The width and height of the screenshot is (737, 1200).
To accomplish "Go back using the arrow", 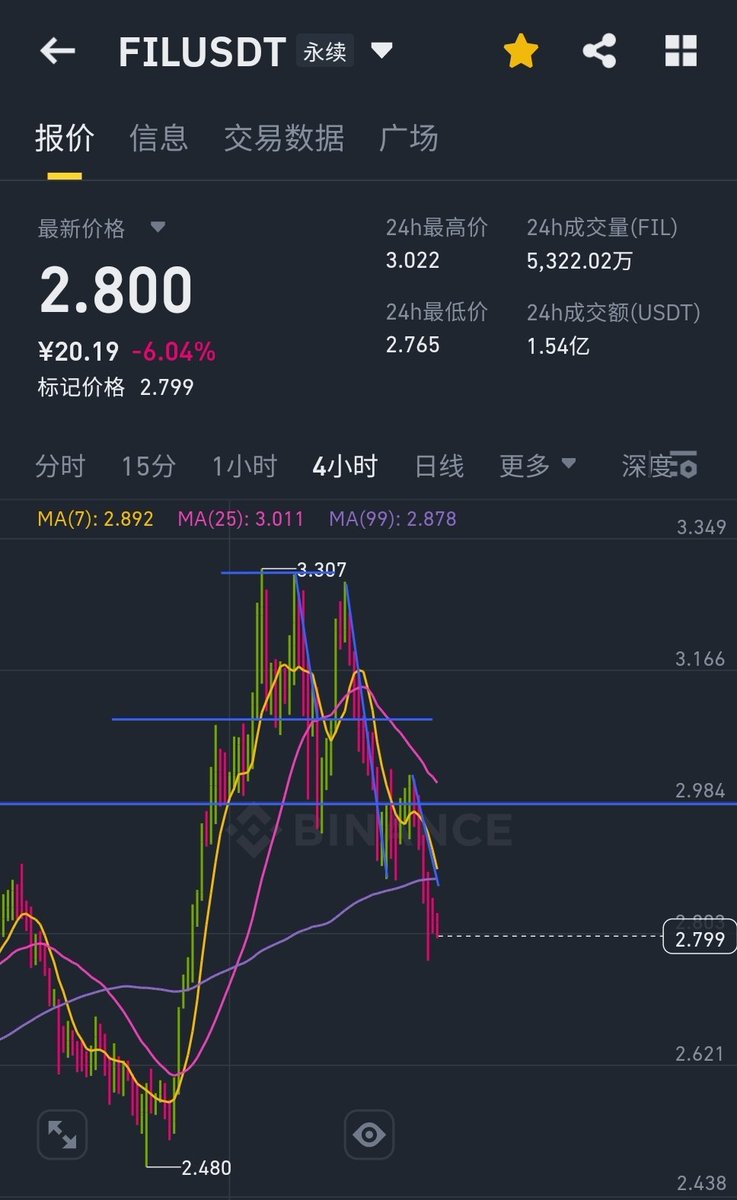I will [58, 51].
